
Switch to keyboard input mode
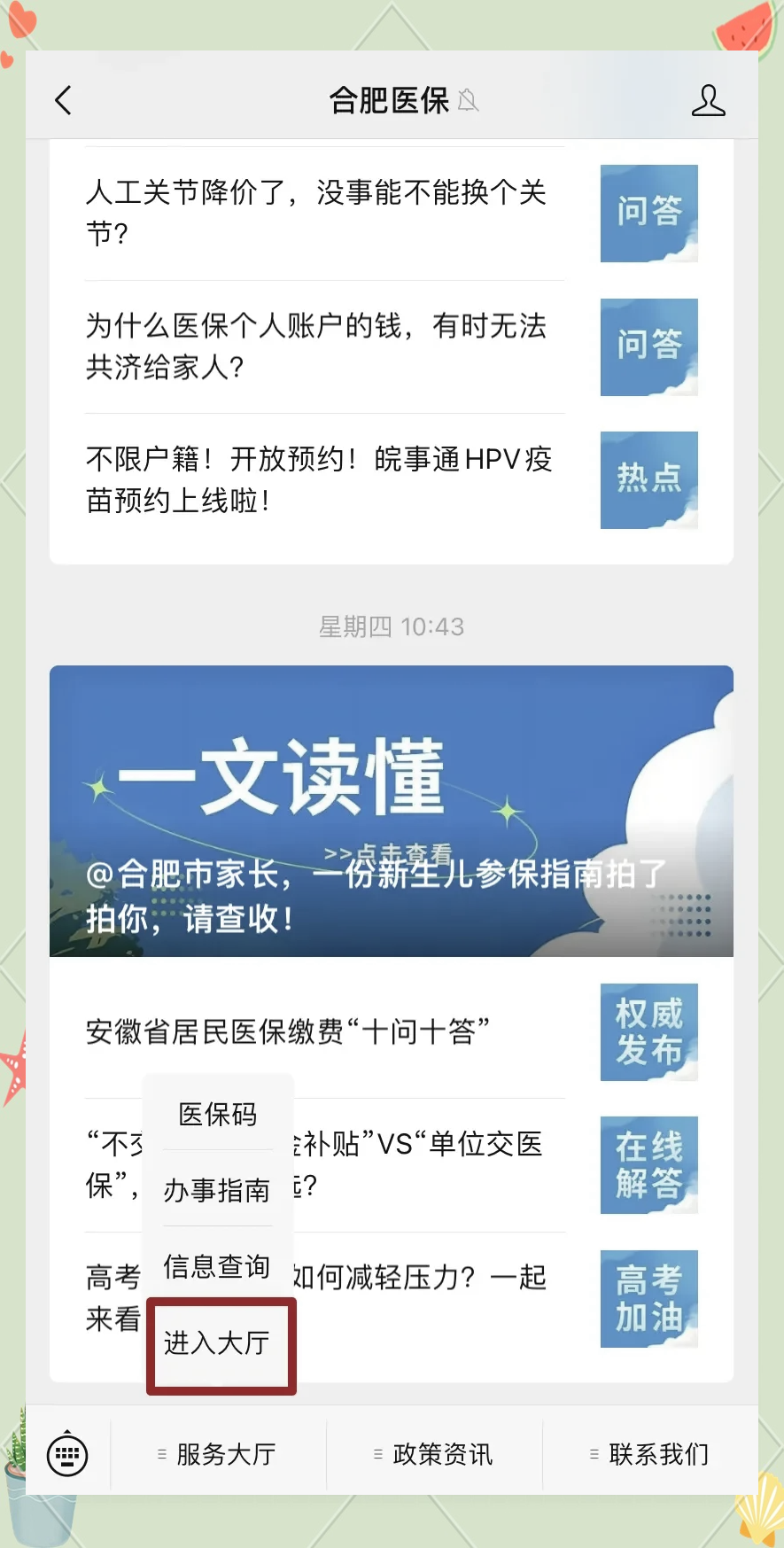coord(67,1454)
